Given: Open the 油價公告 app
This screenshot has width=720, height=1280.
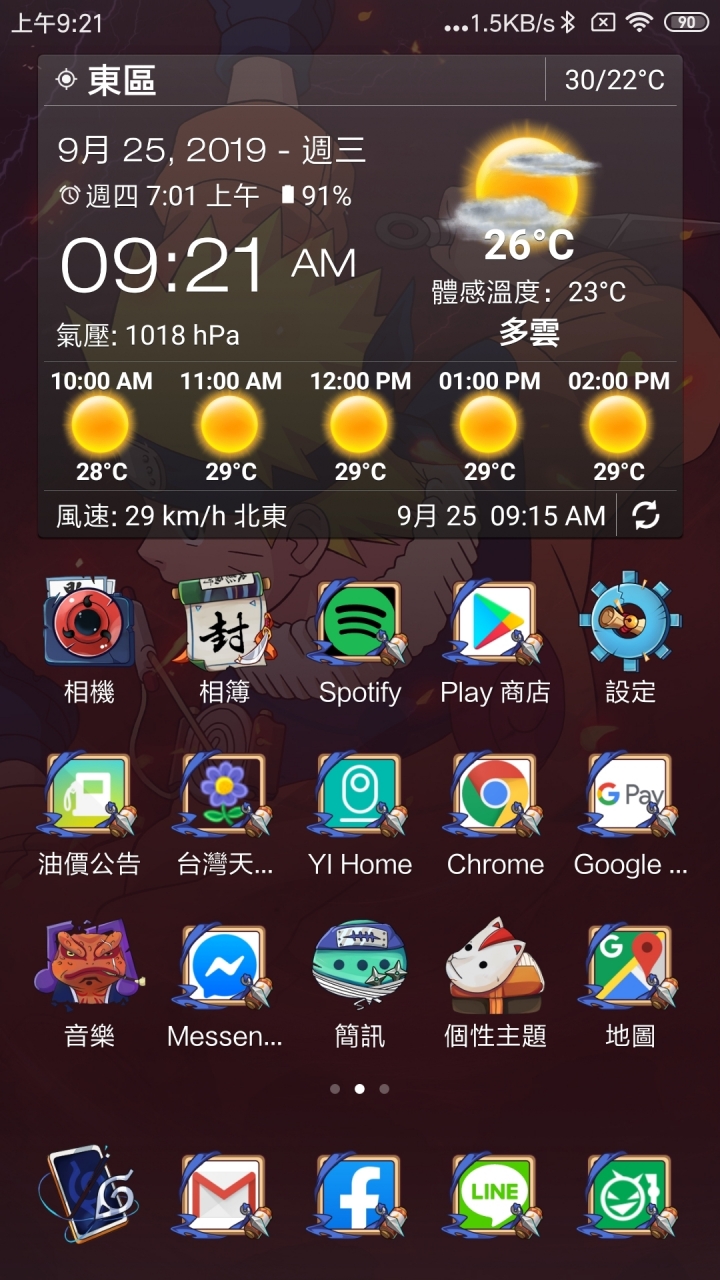Looking at the screenshot, I should pos(89,796).
